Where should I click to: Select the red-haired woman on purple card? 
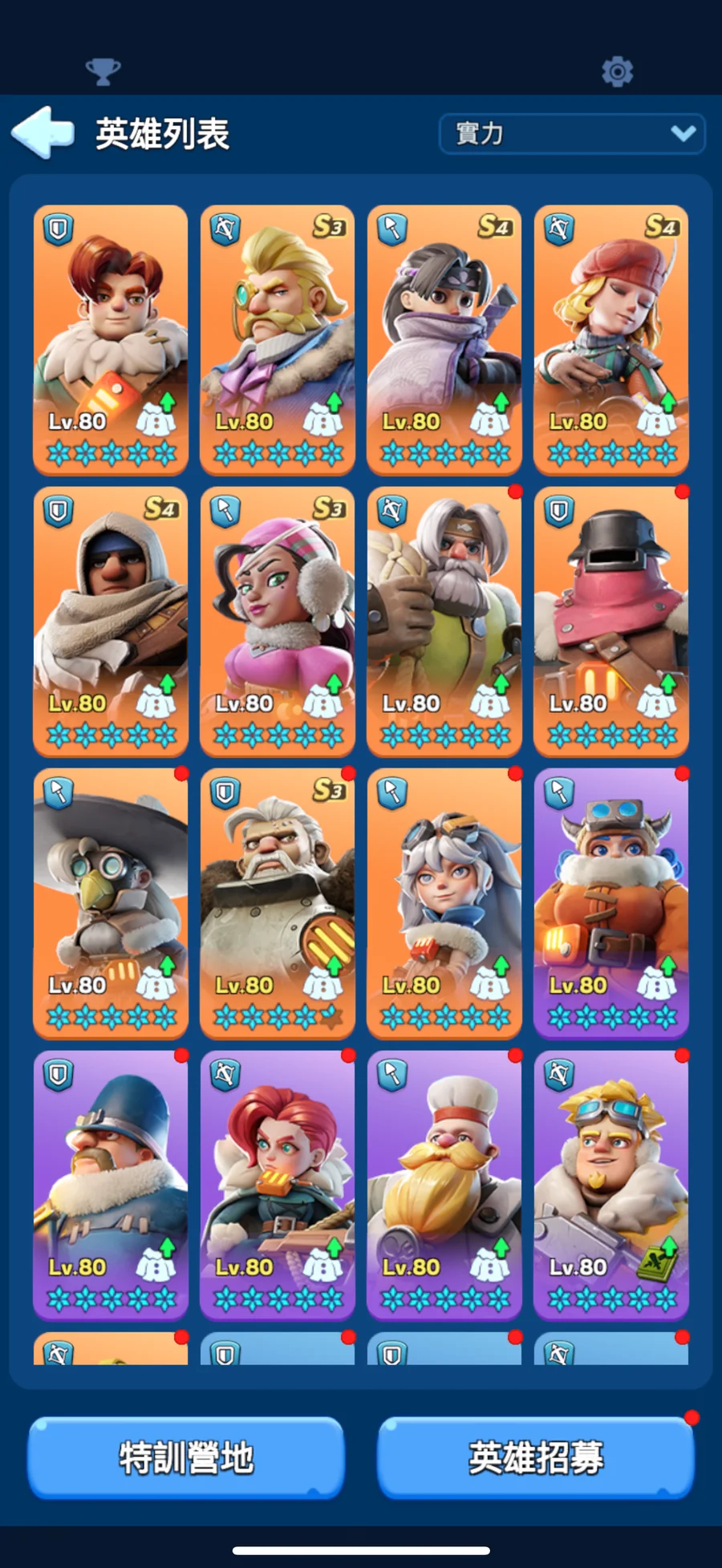point(278,1184)
